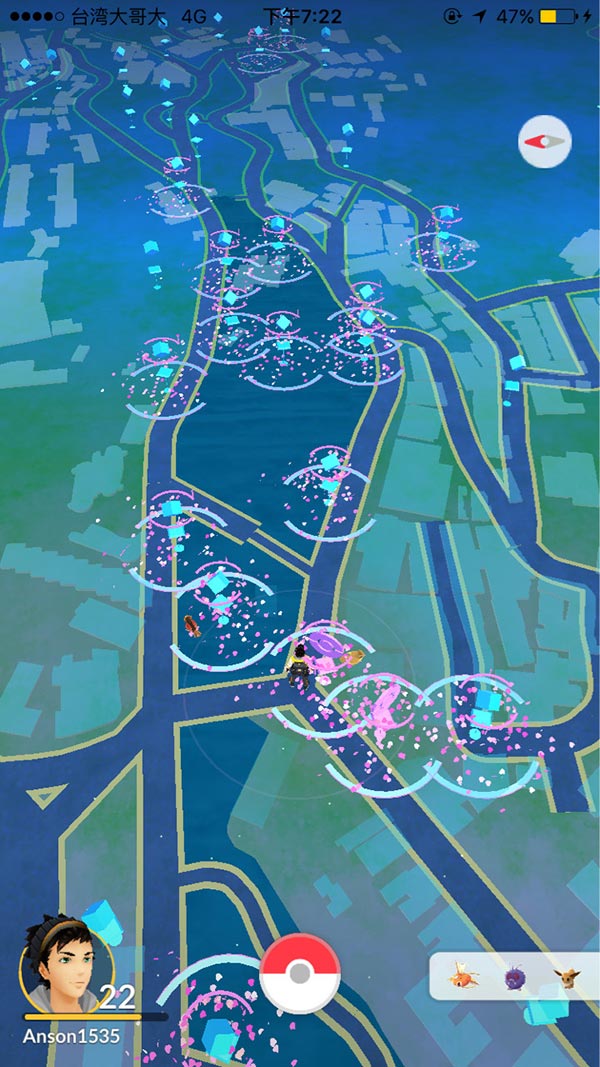Open the nearby Pokémon tracker
The height and width of the screenshot is (1067, 600).
pos(514,975)
